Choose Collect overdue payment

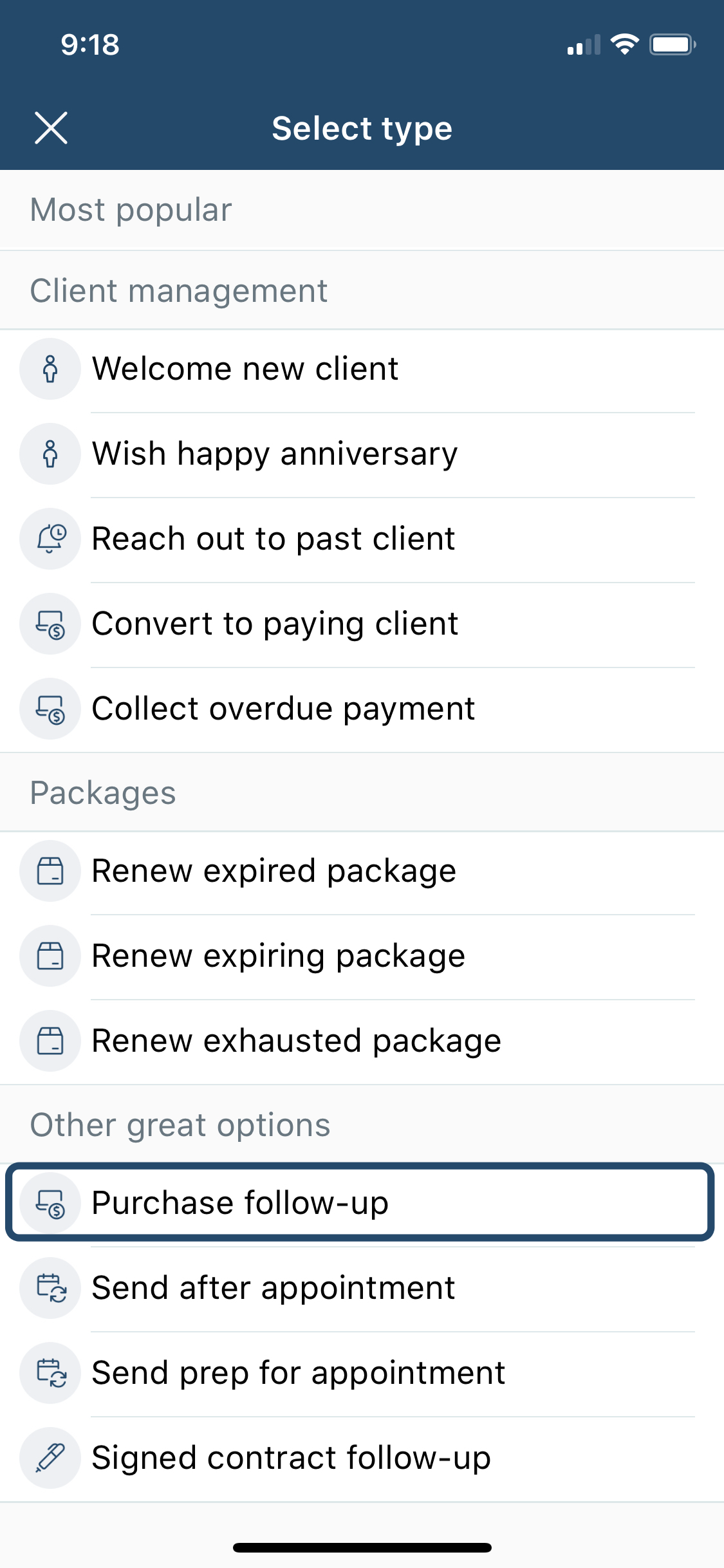pyautogui.click(x=362, y=709)
